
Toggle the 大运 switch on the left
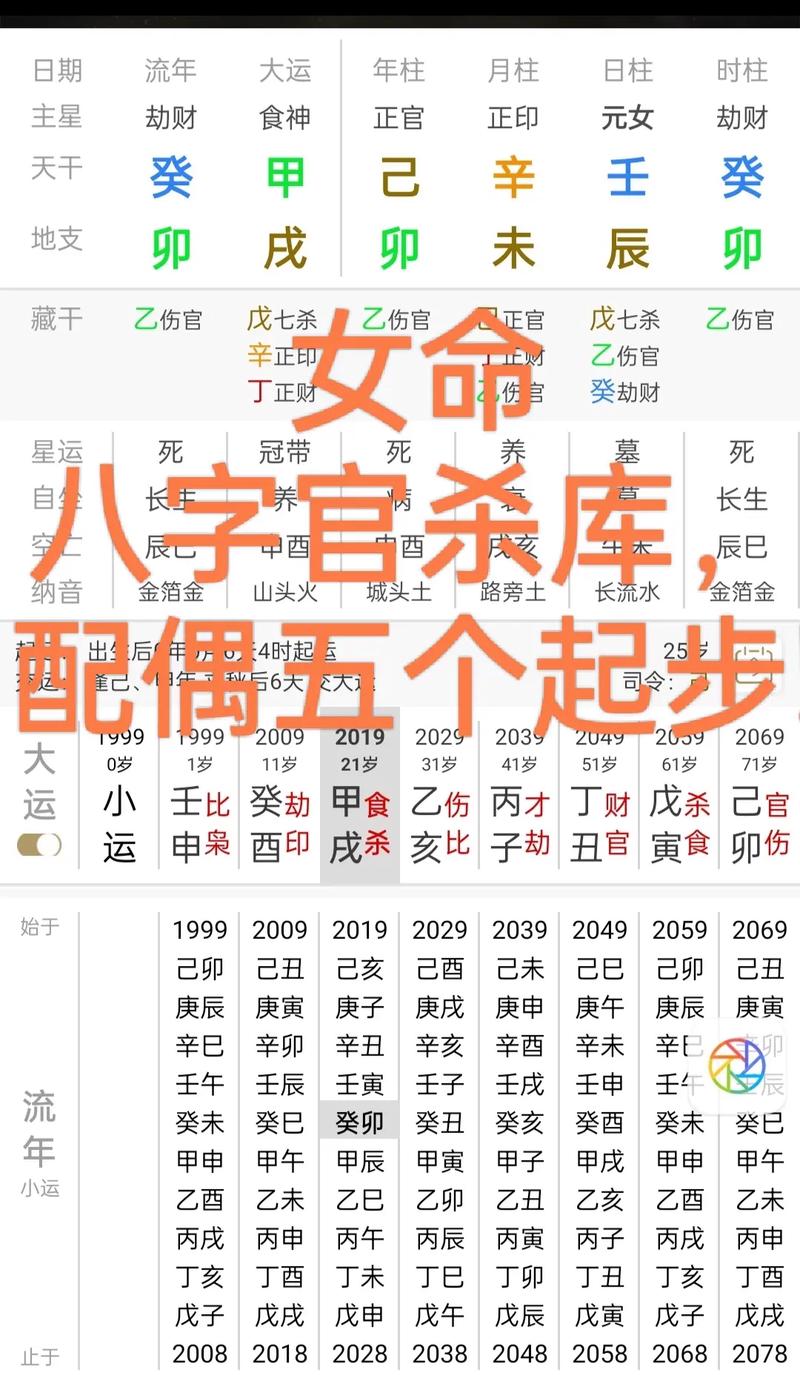pos(37,843)
